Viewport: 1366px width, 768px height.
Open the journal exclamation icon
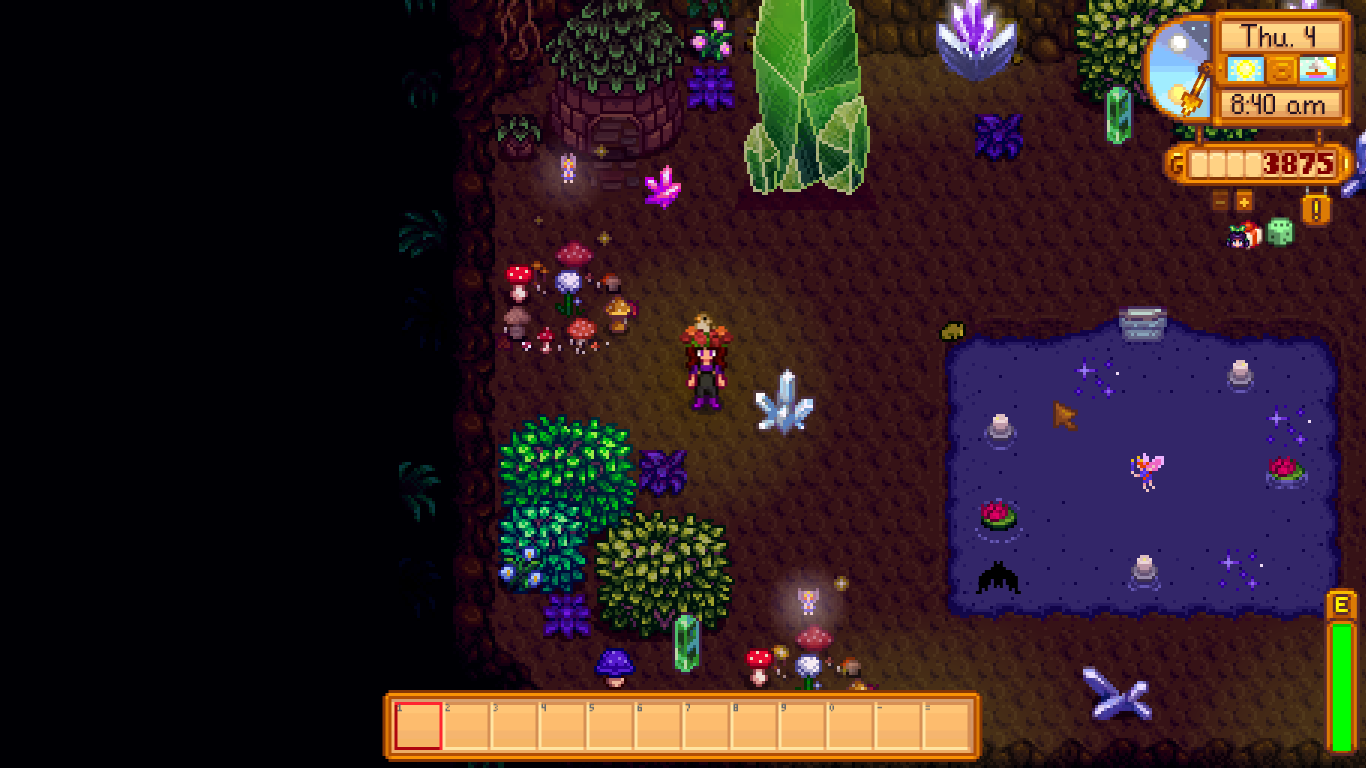tap(1316, 210)
